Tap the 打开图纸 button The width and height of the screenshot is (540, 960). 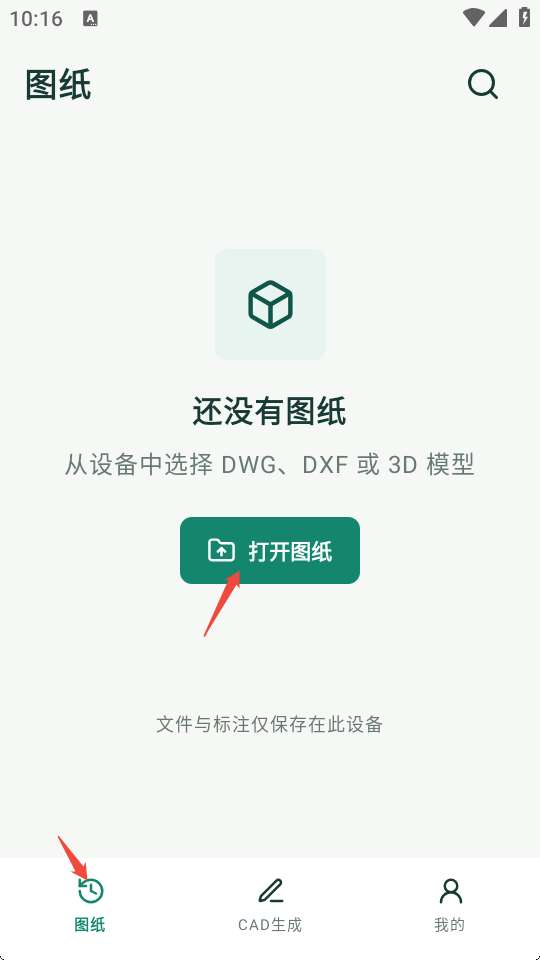[270, 550]
